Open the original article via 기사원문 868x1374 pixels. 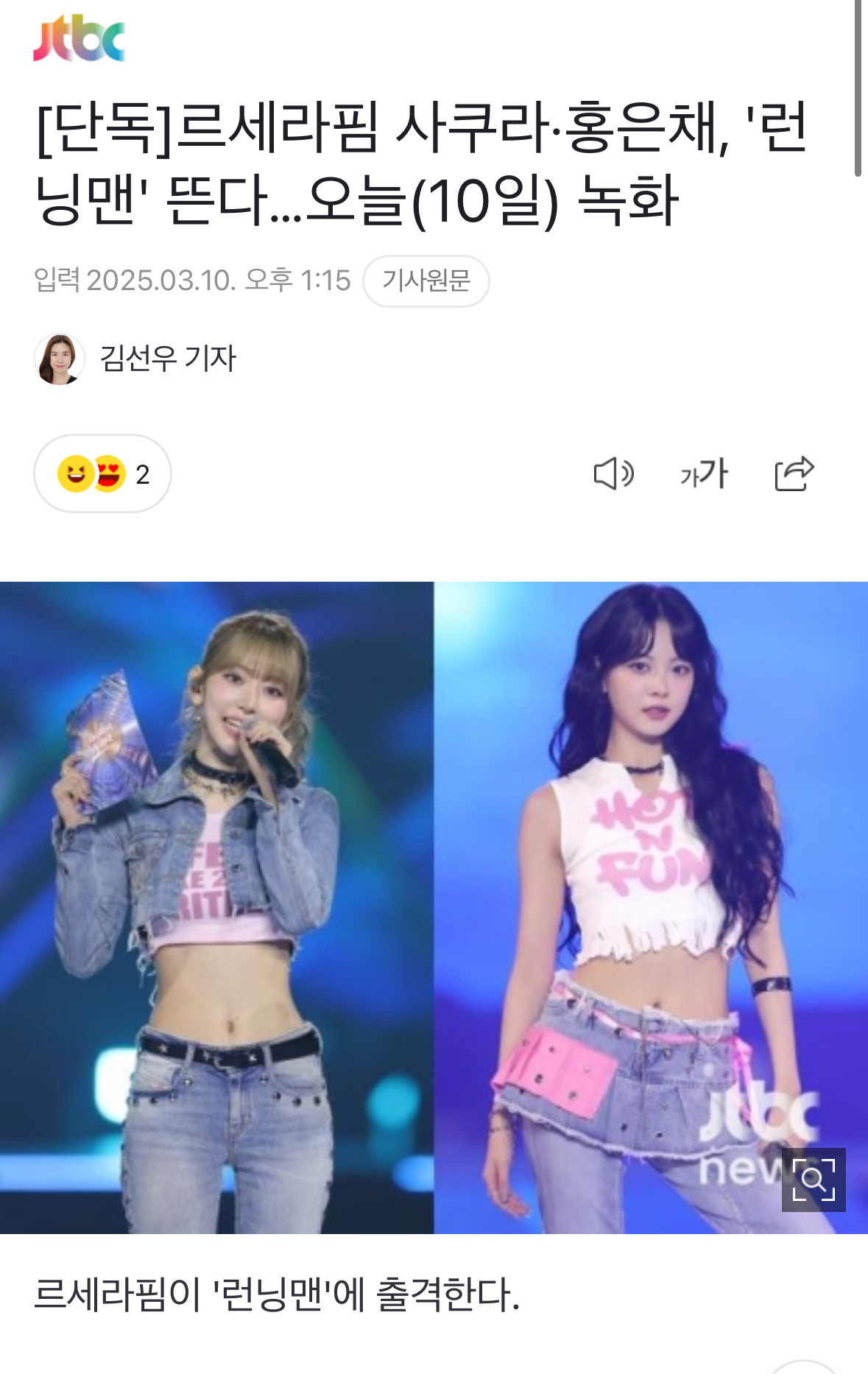(x=426, y=281)
